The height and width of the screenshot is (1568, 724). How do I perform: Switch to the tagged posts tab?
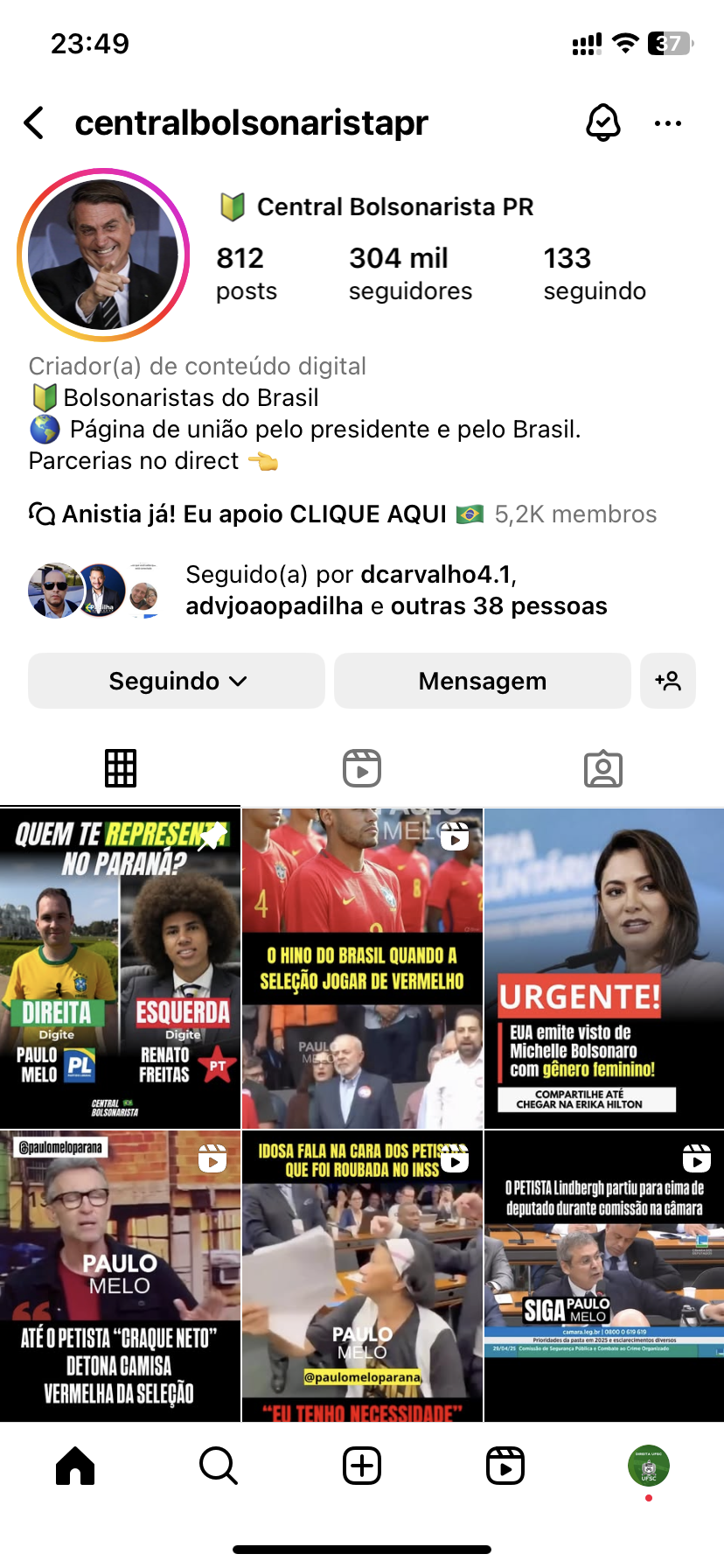pos(603,769)
